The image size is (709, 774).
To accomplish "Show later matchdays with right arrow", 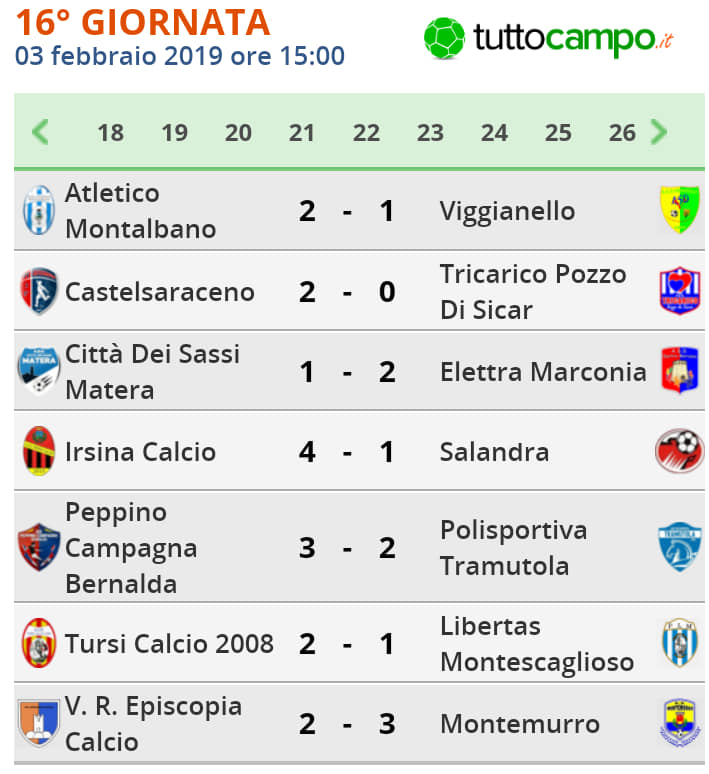I will pyautogui.click(x=658, y=132).
